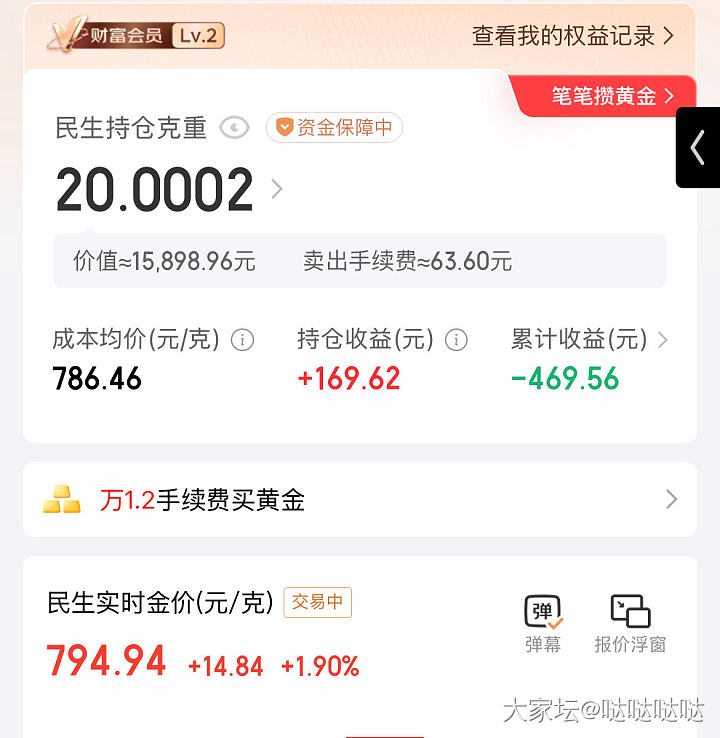Open the 报价浮窗 floating quote window
This screenshot has width=720, height=738.
point(630,624)
